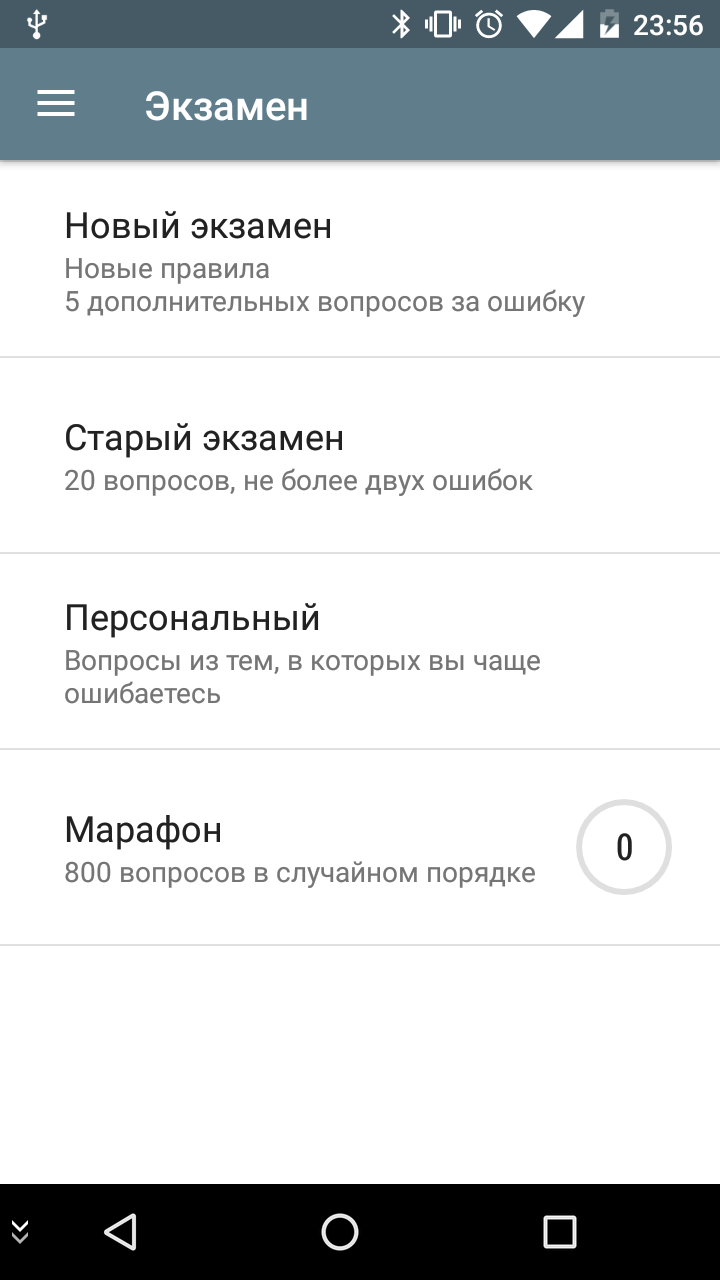Open the hamburger navigation drawer
720x1280 pixels.
tap(56, 105)
